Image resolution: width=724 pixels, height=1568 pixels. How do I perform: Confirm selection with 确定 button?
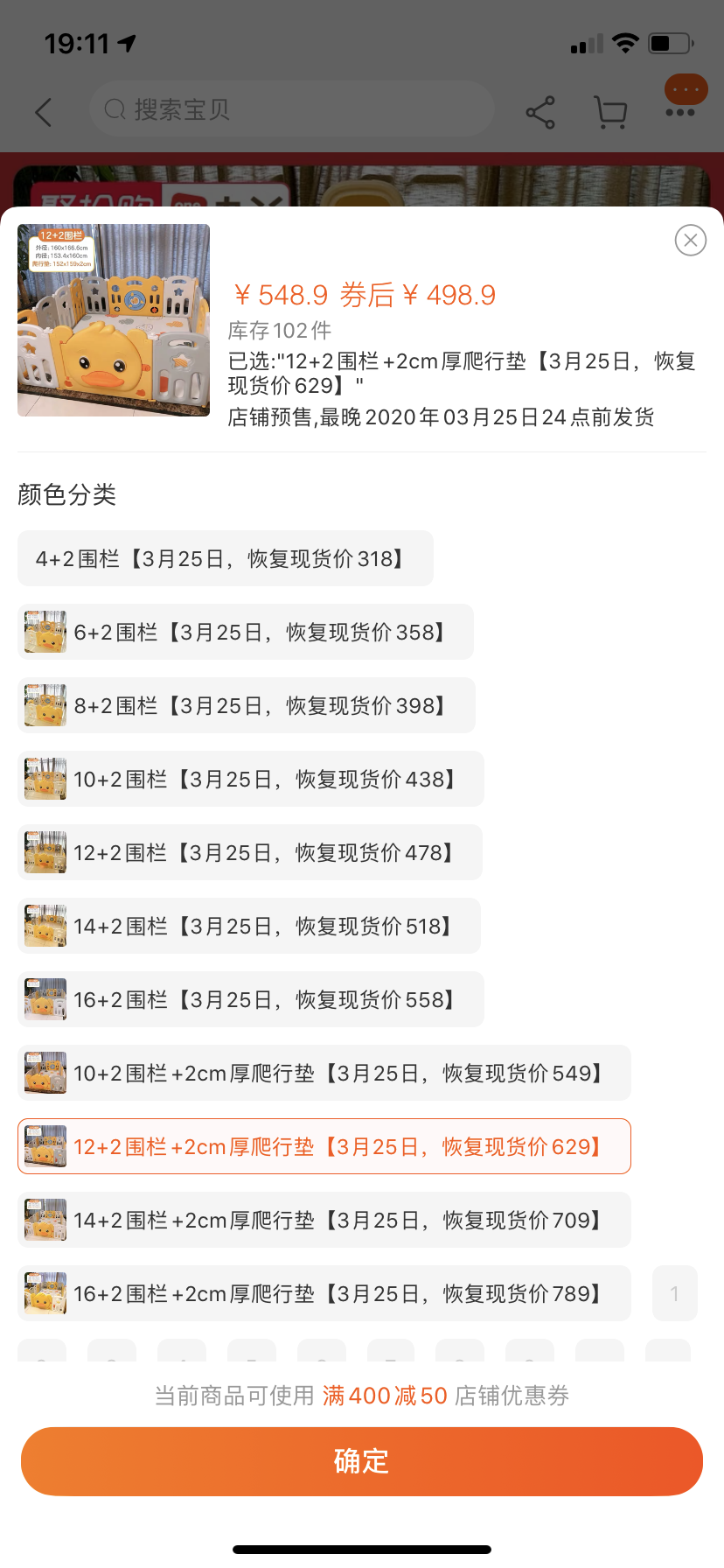pos(362,1461)
